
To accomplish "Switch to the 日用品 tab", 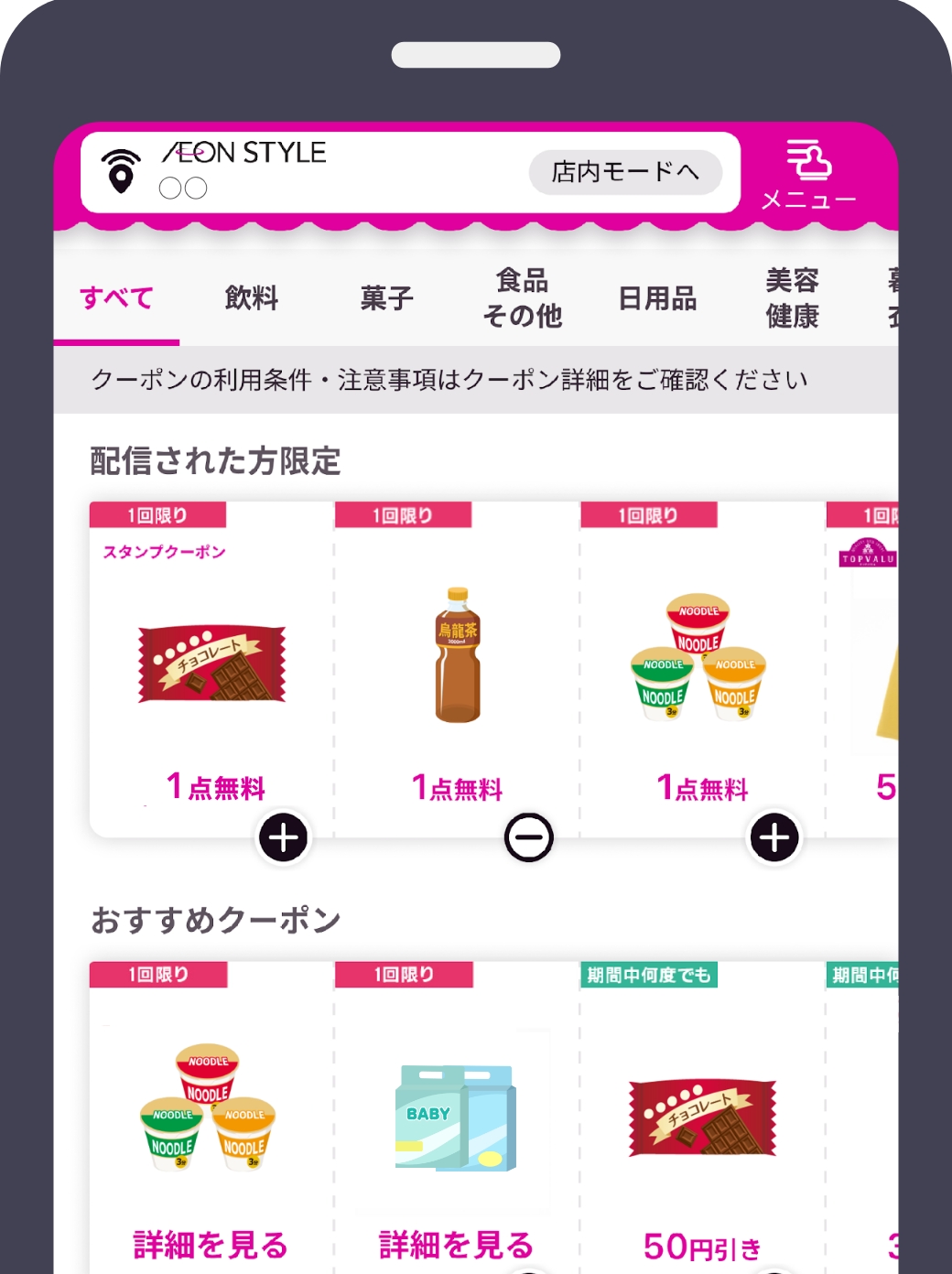I will [x=657, y=298].
